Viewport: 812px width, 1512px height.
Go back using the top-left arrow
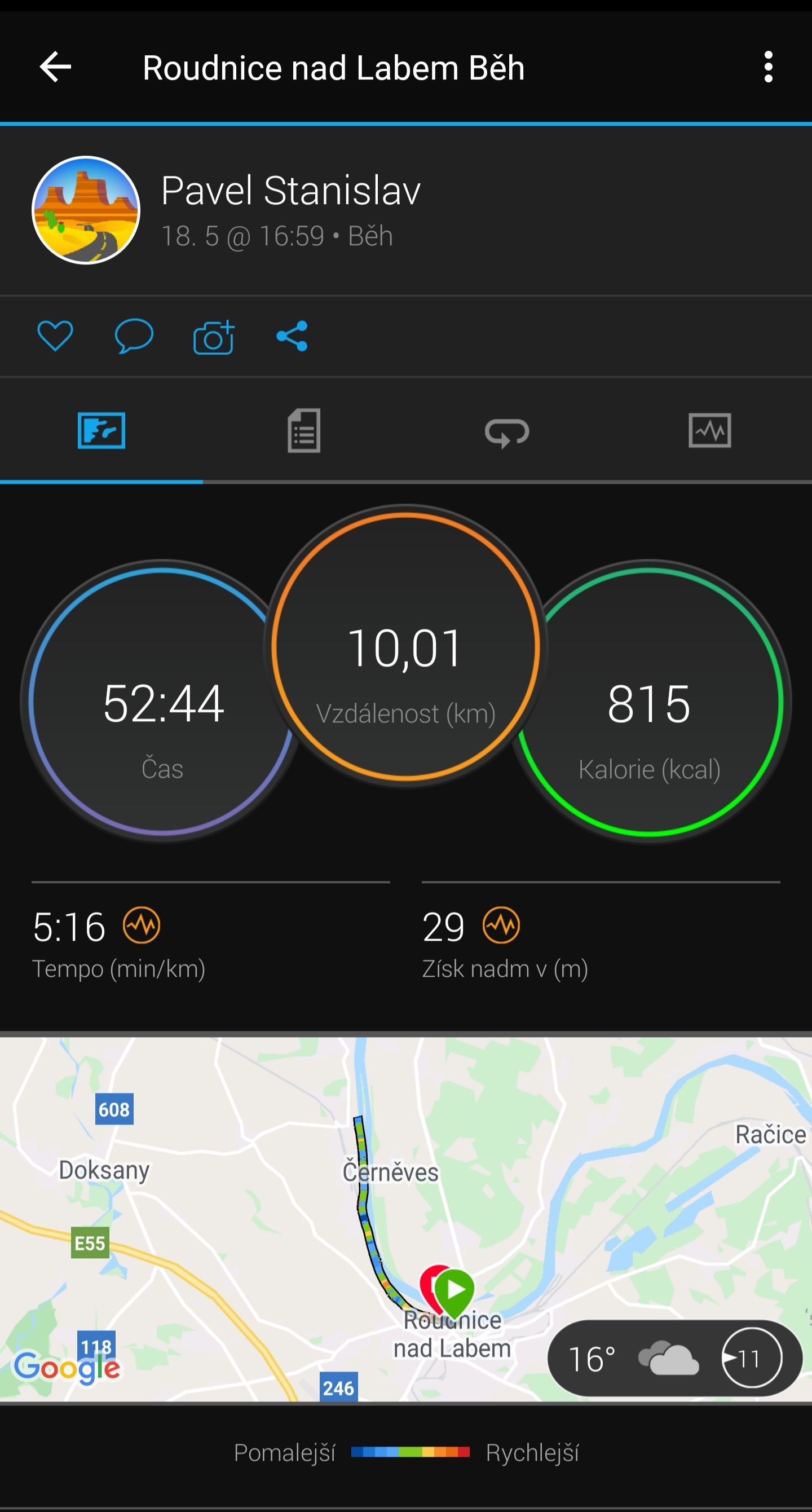pyautogui.click(x=55, y=67)
